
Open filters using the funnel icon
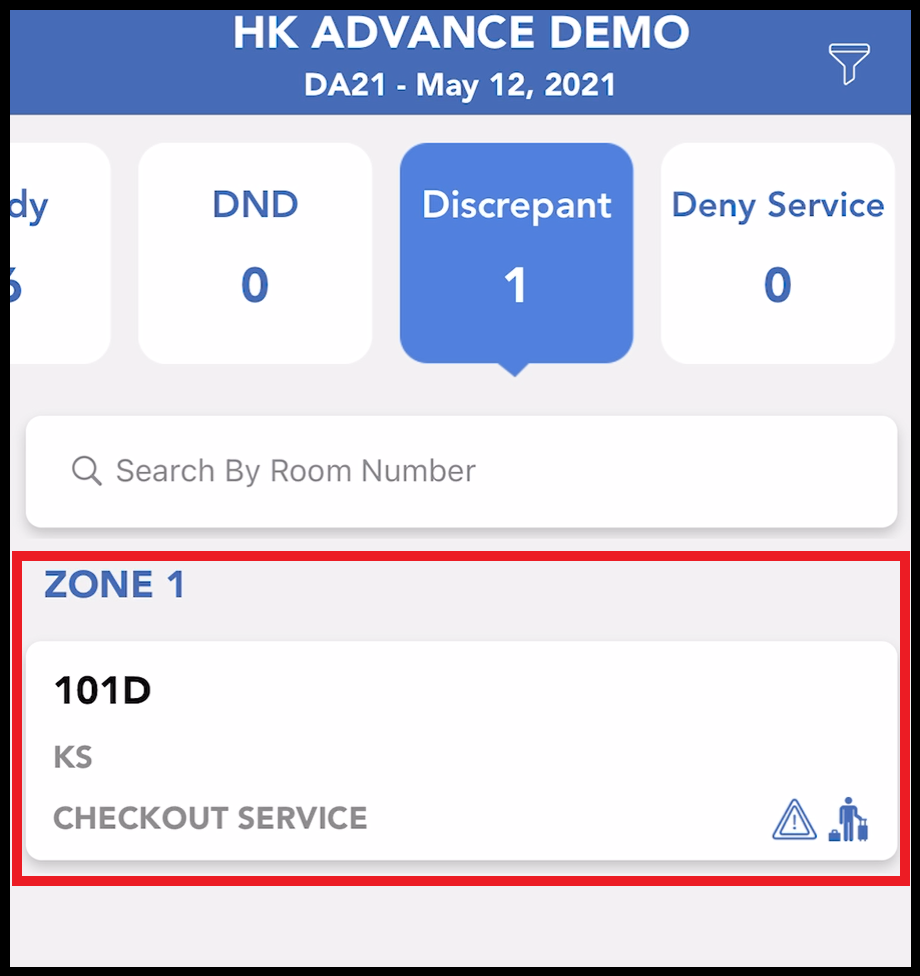(849, 62)
